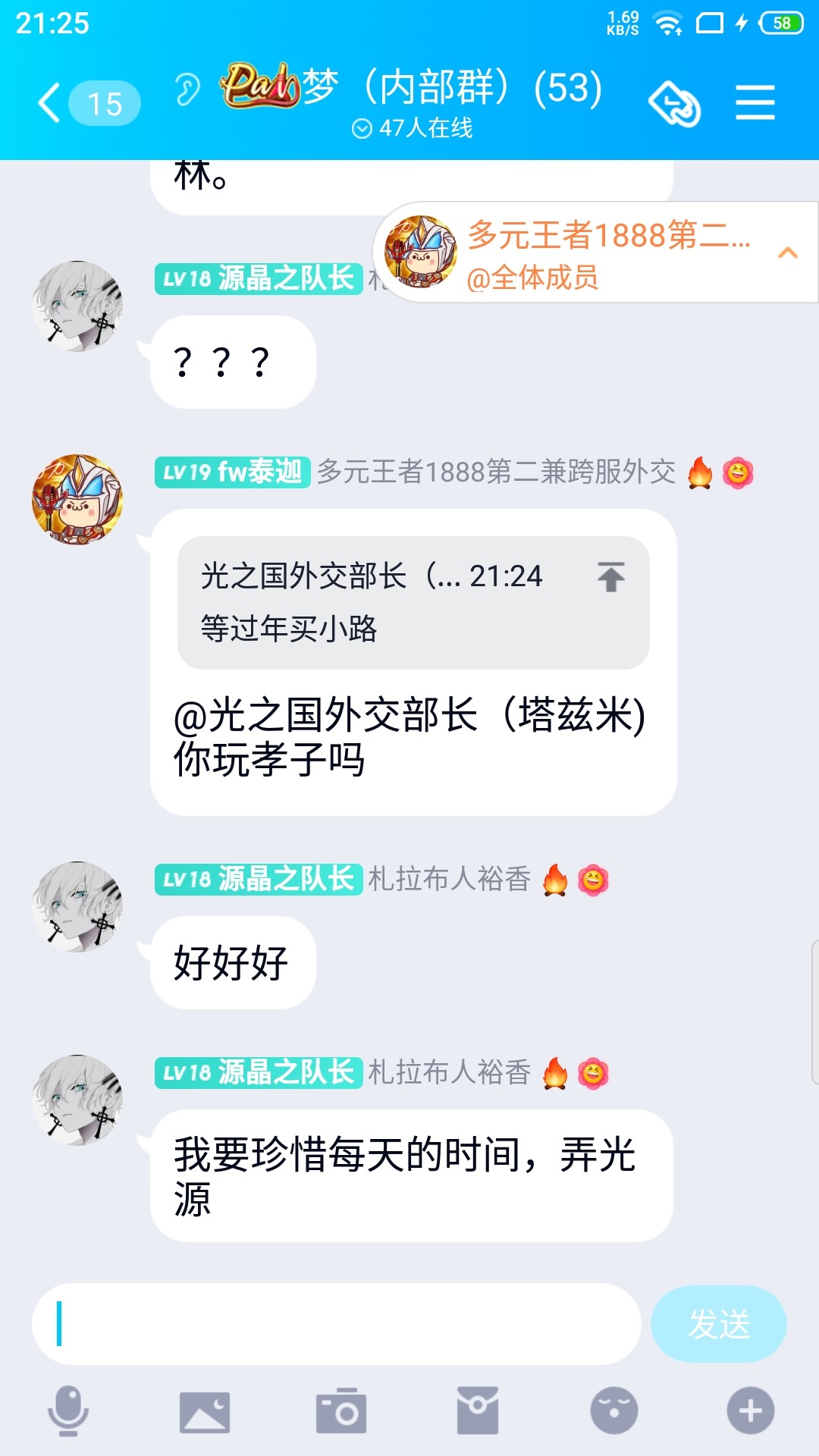The image size is (819, 1456).
Task: Tap the ear listening-mode icon
Action: 187,89
